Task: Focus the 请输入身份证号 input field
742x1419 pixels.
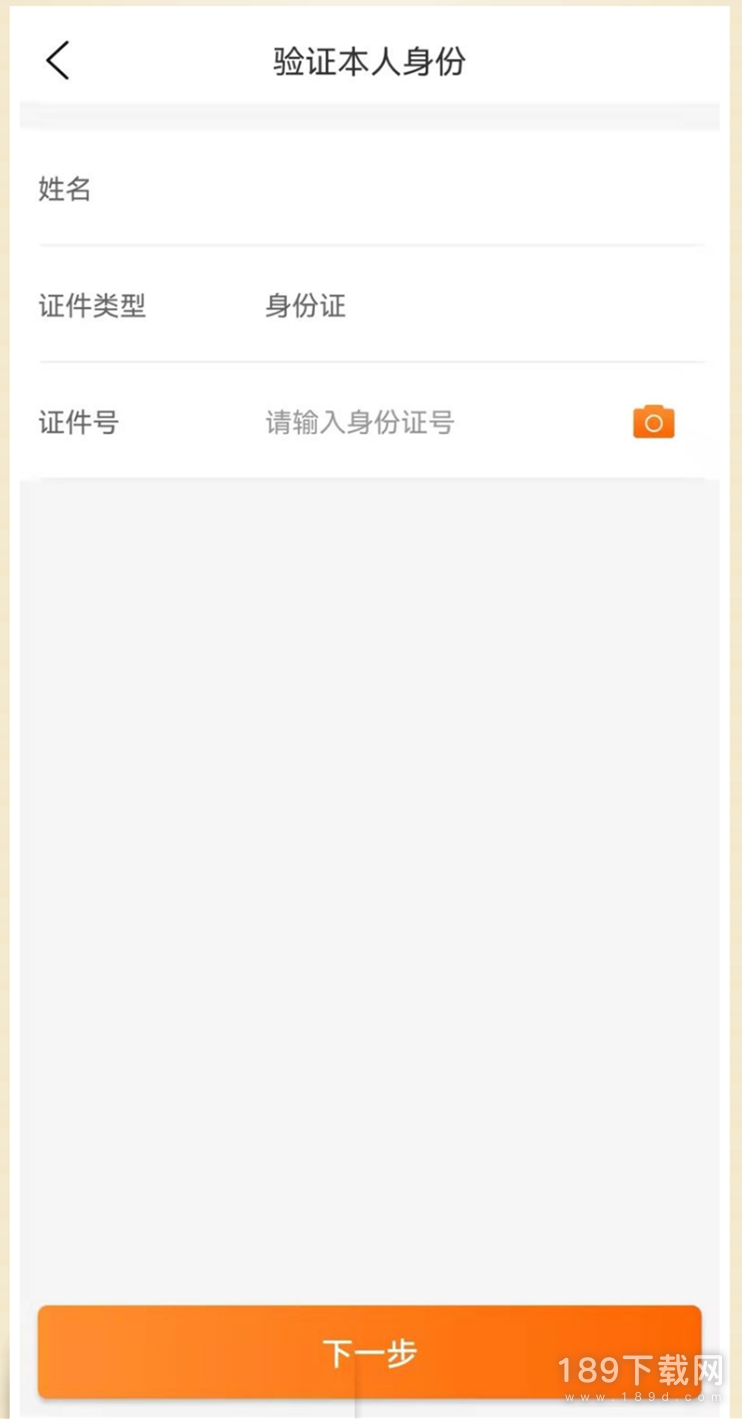Action: tap(440, 422)
